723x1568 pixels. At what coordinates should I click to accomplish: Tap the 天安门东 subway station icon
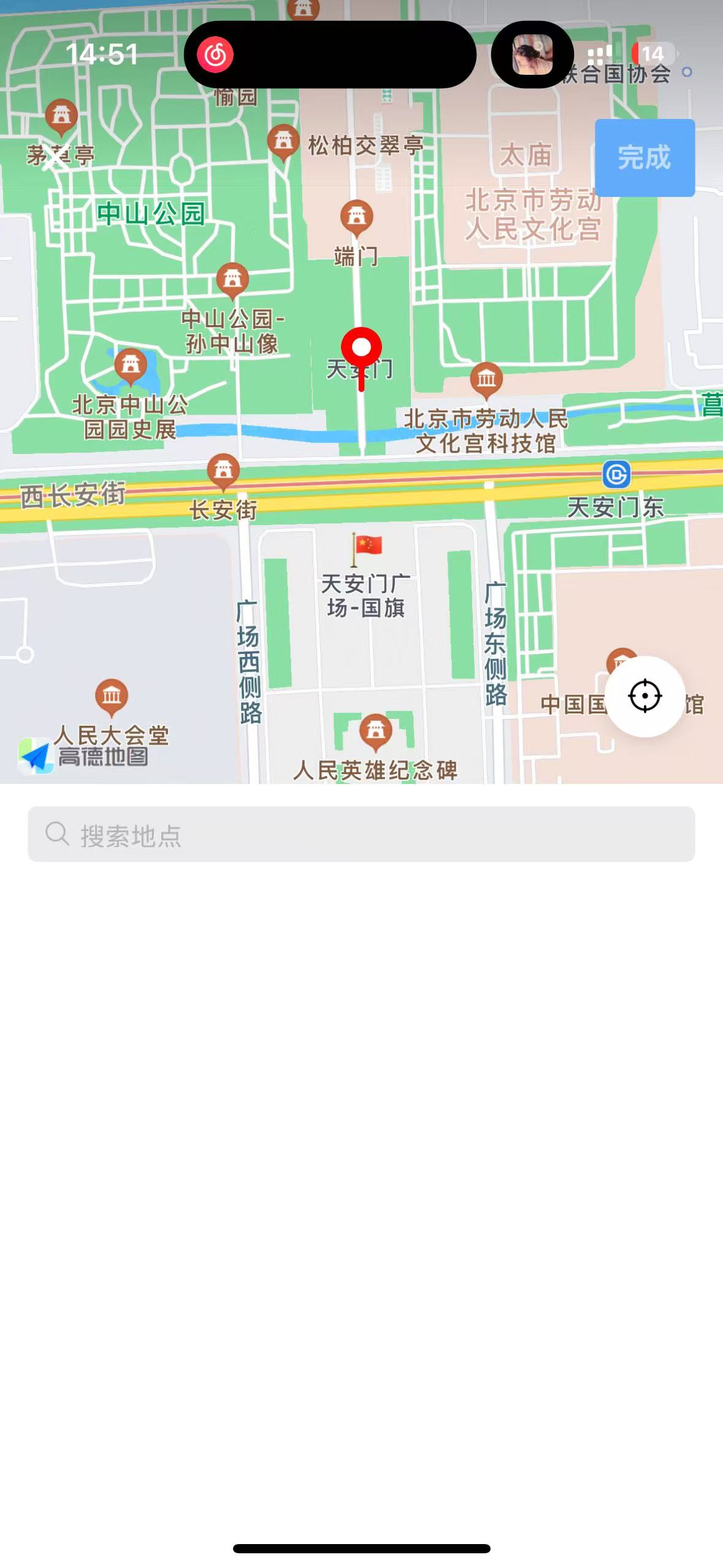[615, 473]
